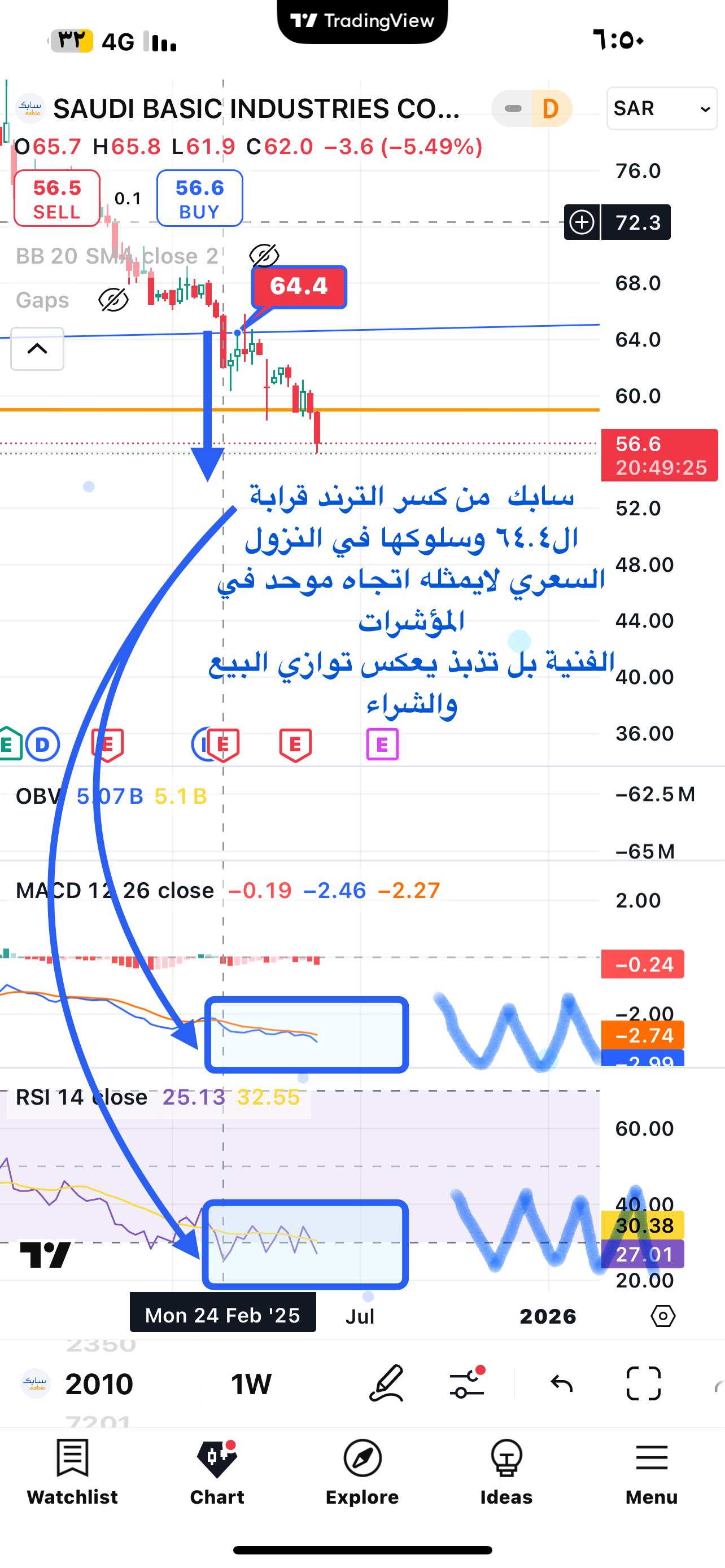Open the indicators and settings sliders
Viewport: 725px width, 1568px height.
(467, 1384)
